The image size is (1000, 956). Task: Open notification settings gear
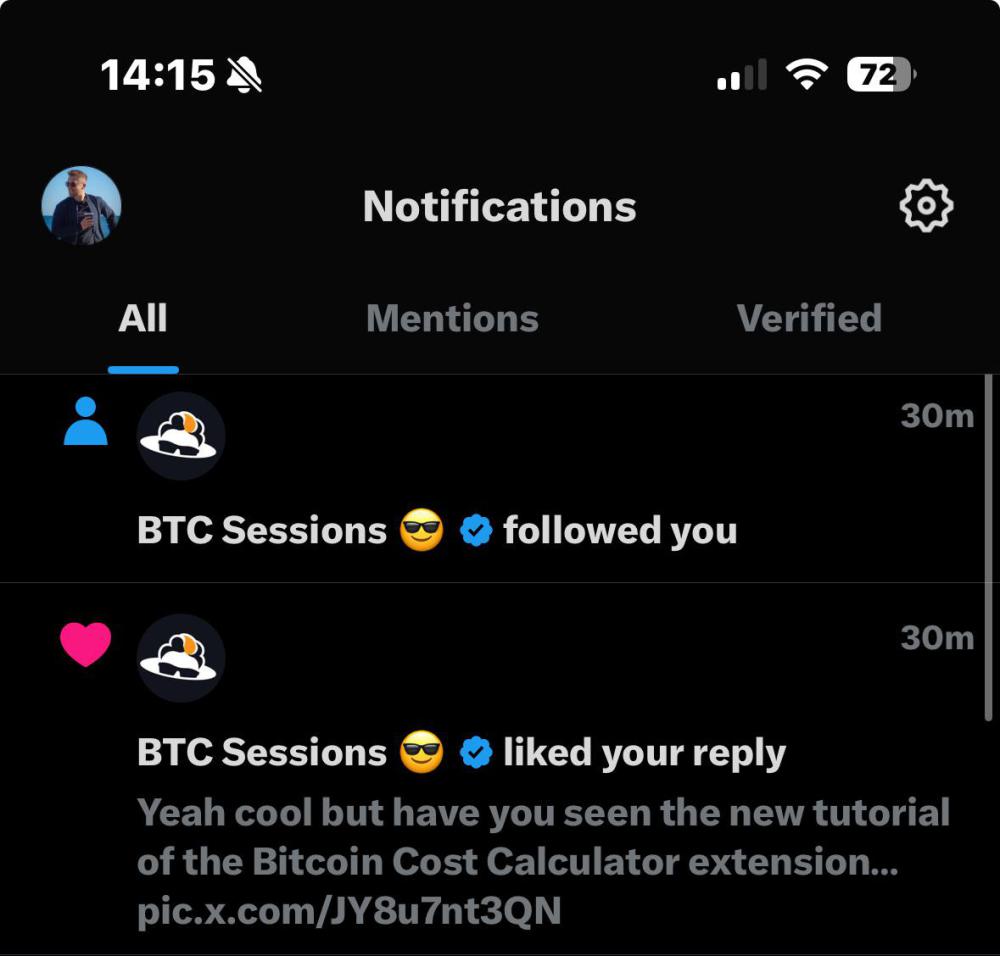point(926,206)
